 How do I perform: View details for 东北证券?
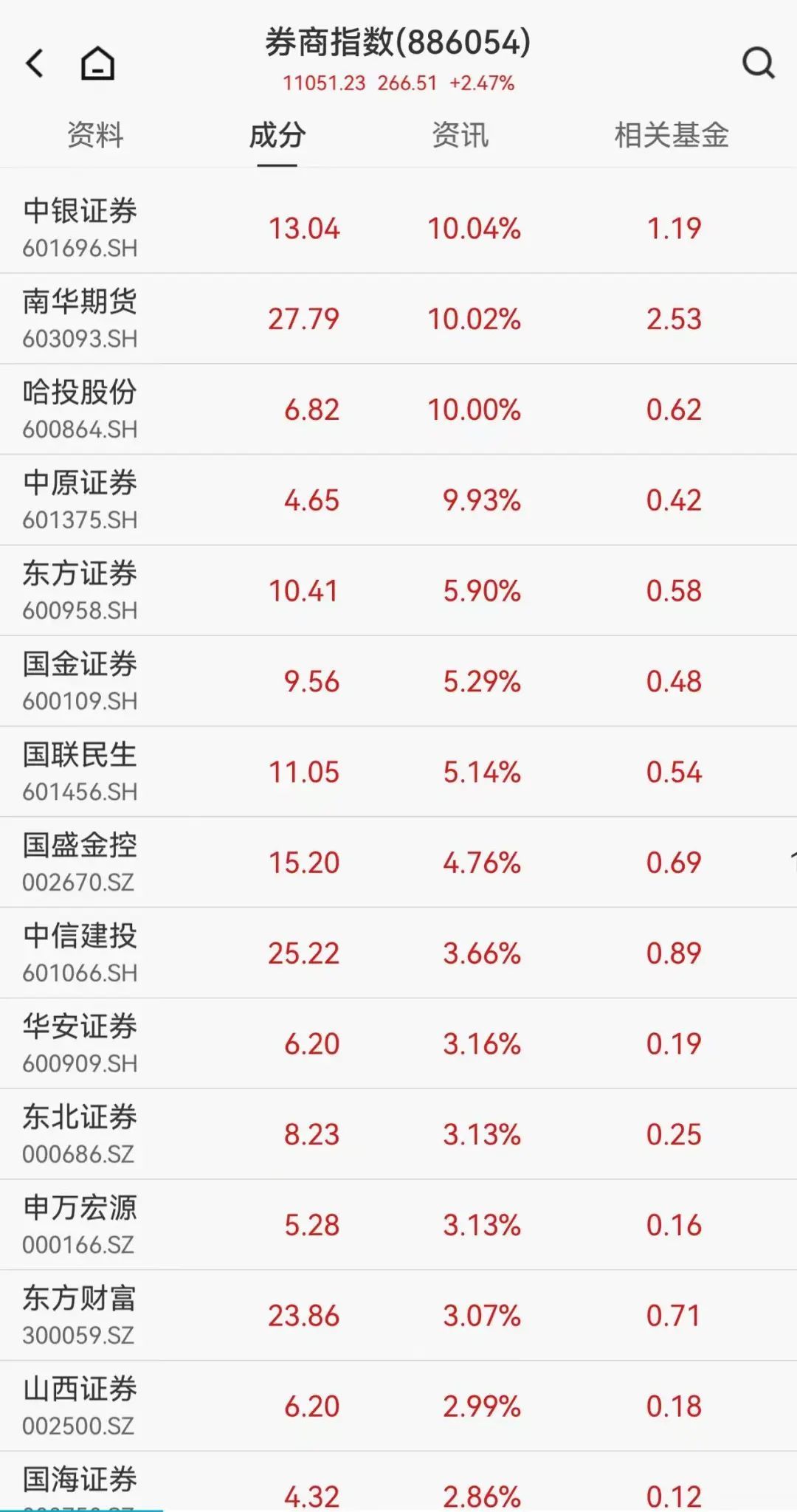(398, 1134)
